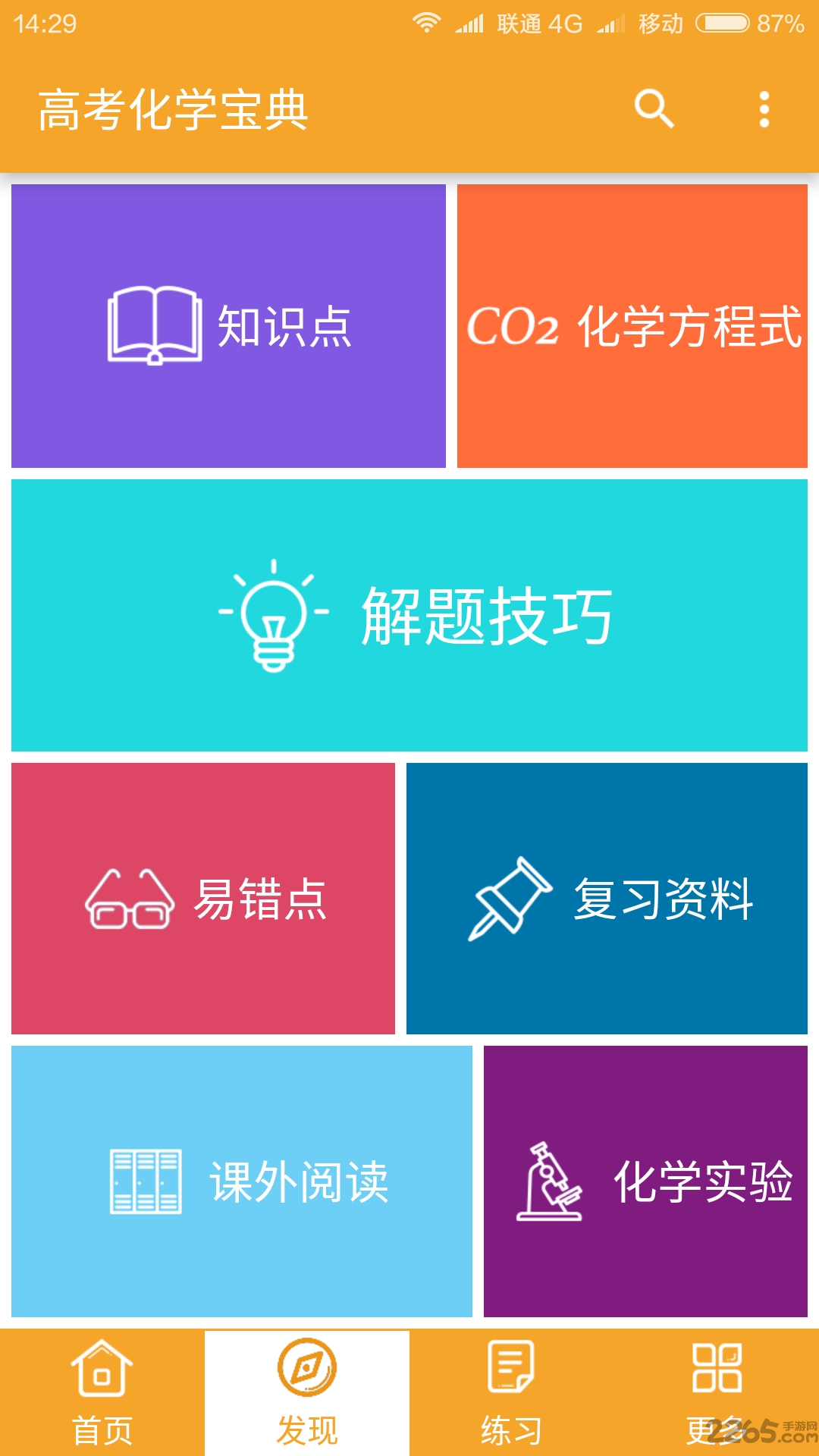819x1456 pixels.
Task: Open the search icon in the title bar
Action: (654, 108)
